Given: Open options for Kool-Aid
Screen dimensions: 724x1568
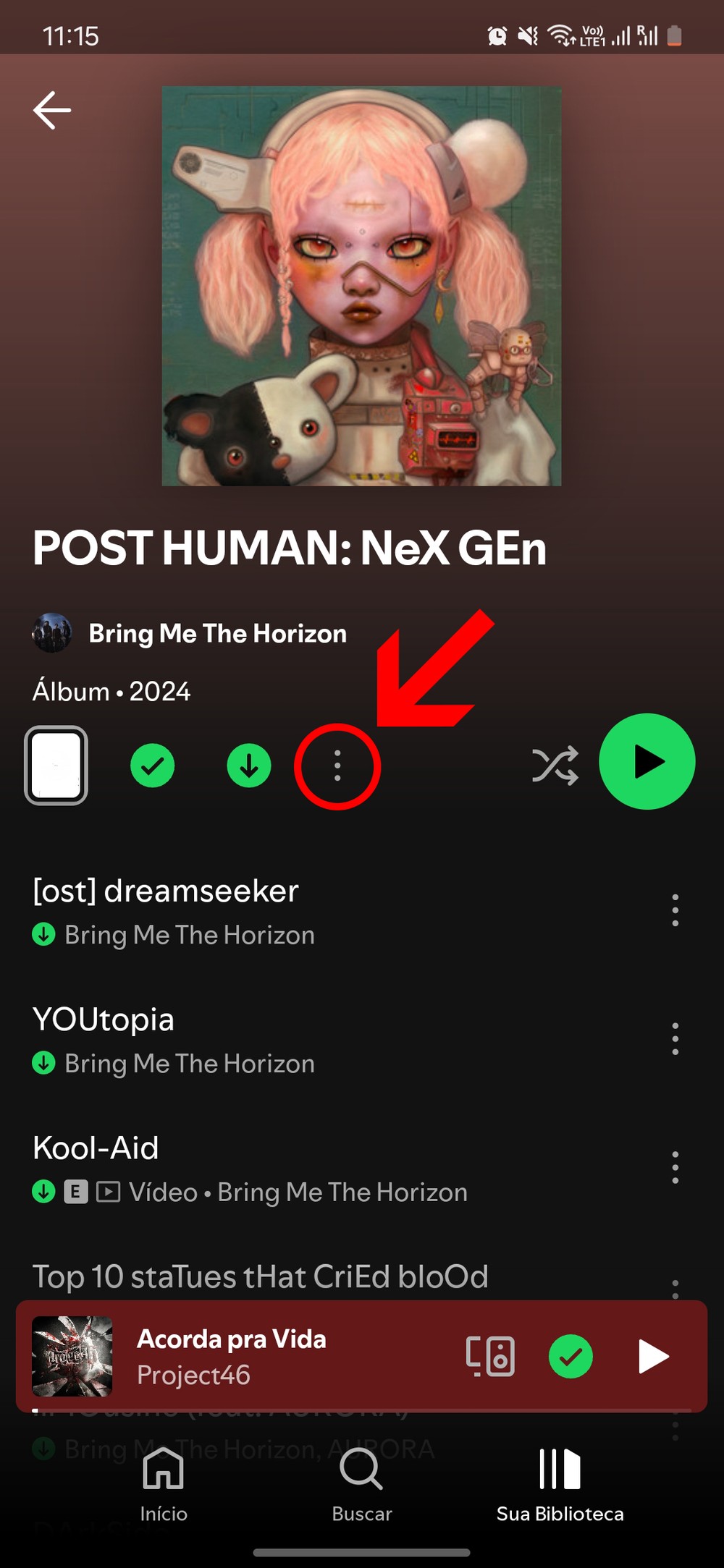Looking at the screenshot, I should (x=675, y=1168).
